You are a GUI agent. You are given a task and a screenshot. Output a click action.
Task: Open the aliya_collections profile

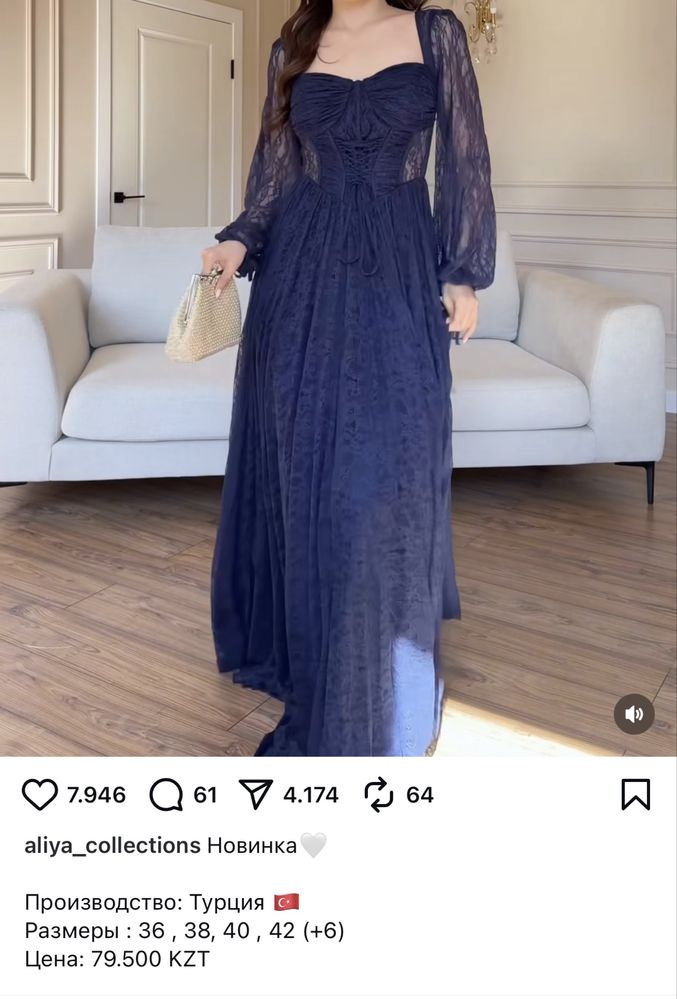(112, 845)
